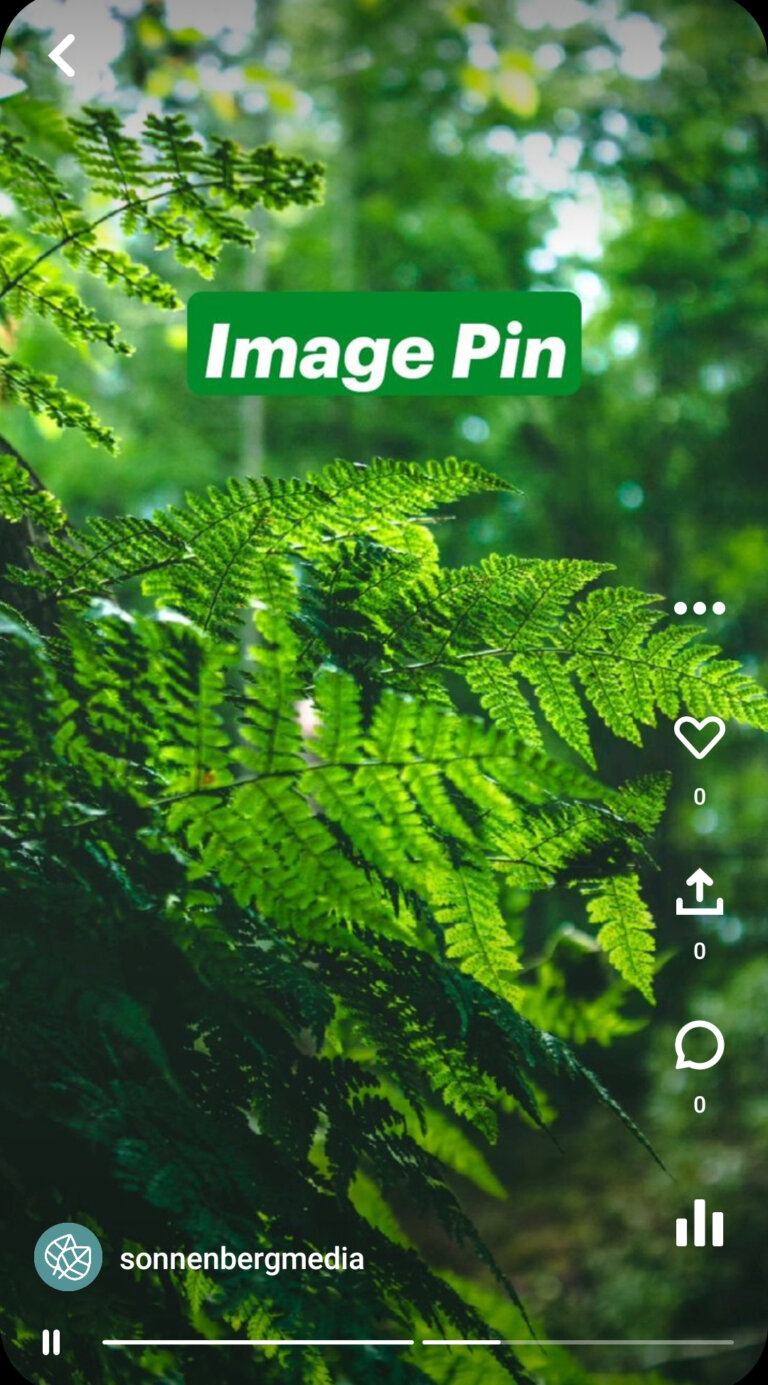Open sonnenbergmedia's profile avatar
The height and width of the screenshot is (1385, 768).
pyautogui.click(x=67, y=1258)
